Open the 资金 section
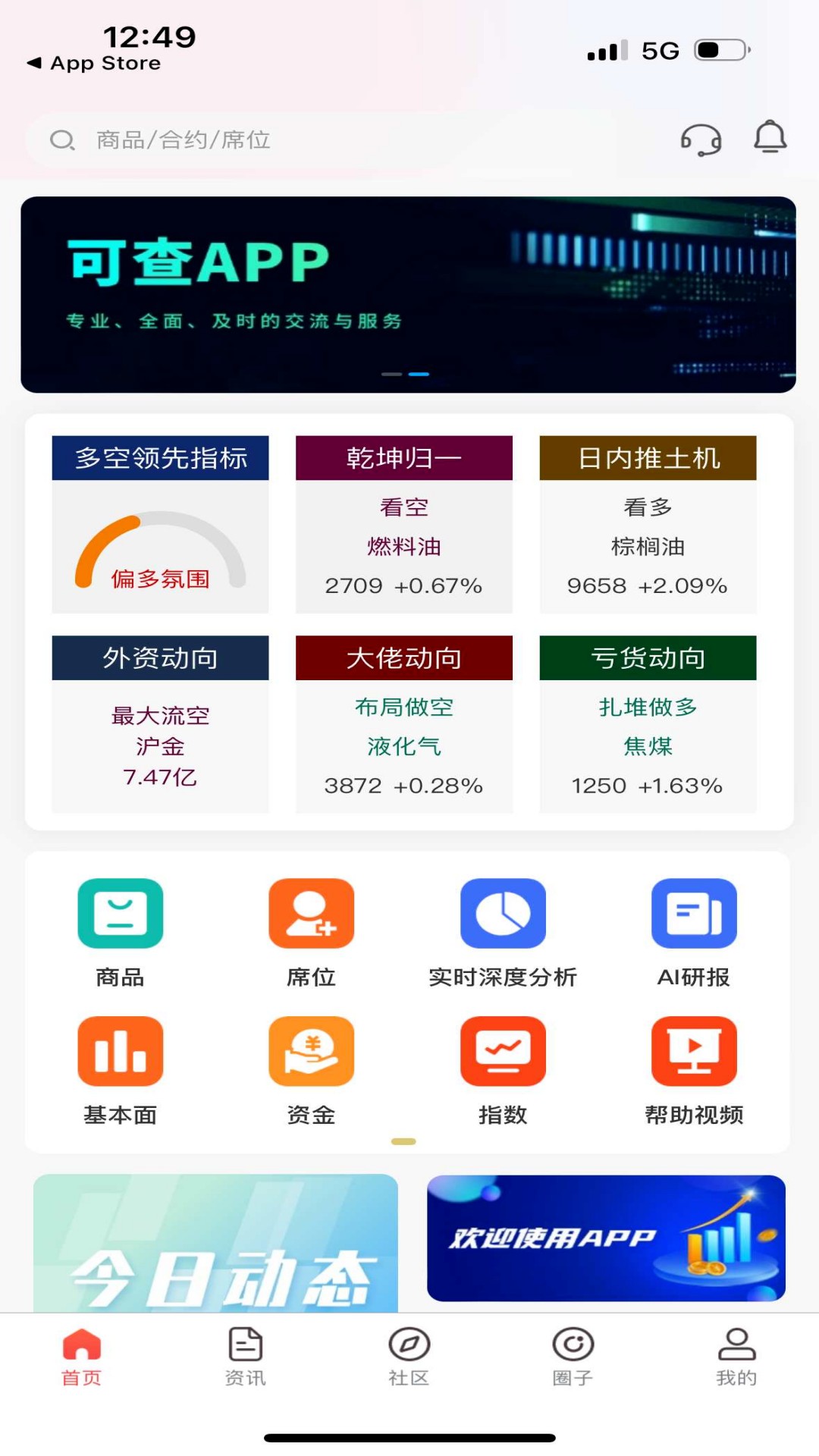 pos(311,1069)
